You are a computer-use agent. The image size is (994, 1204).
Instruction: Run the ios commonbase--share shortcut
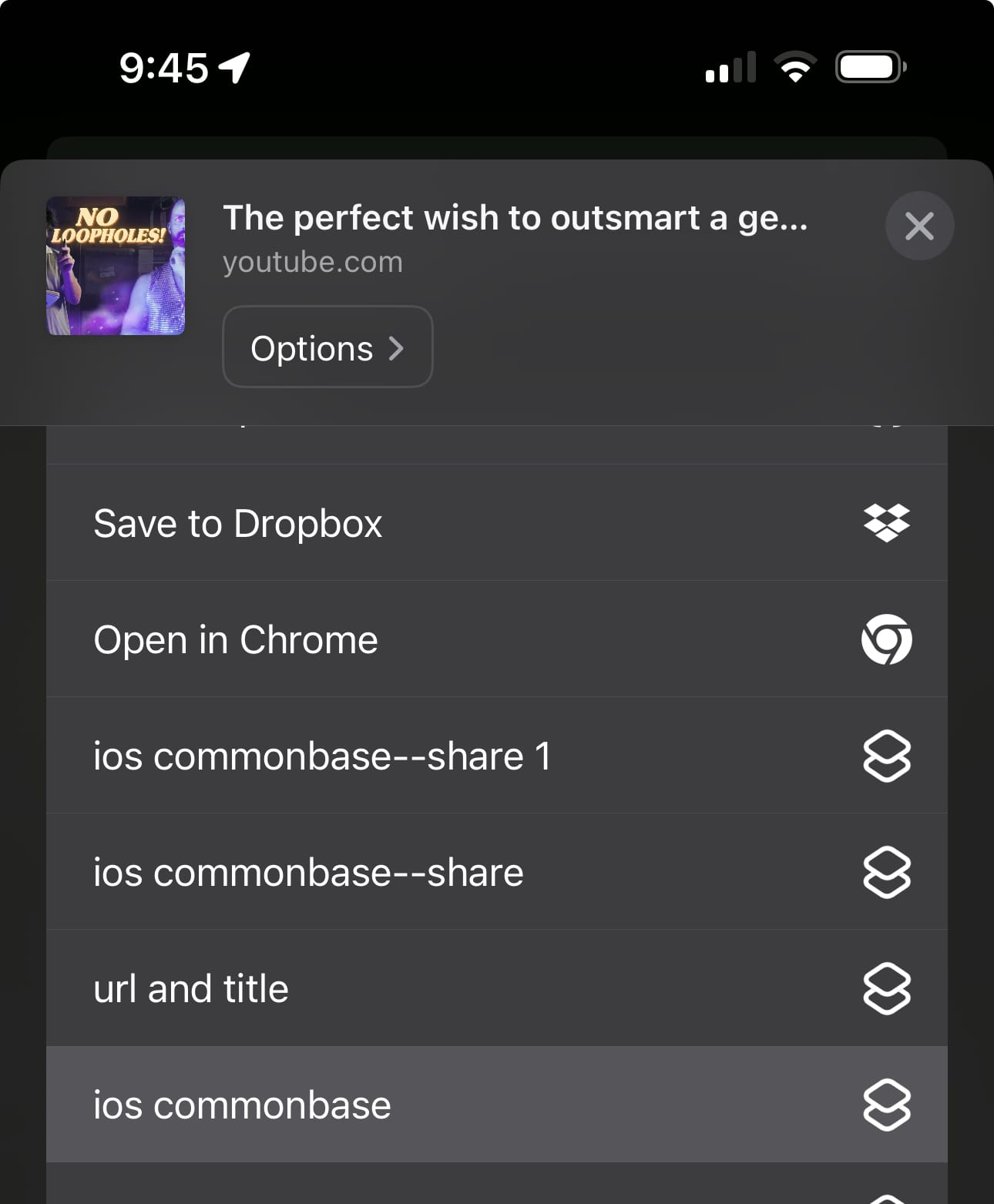496,872
